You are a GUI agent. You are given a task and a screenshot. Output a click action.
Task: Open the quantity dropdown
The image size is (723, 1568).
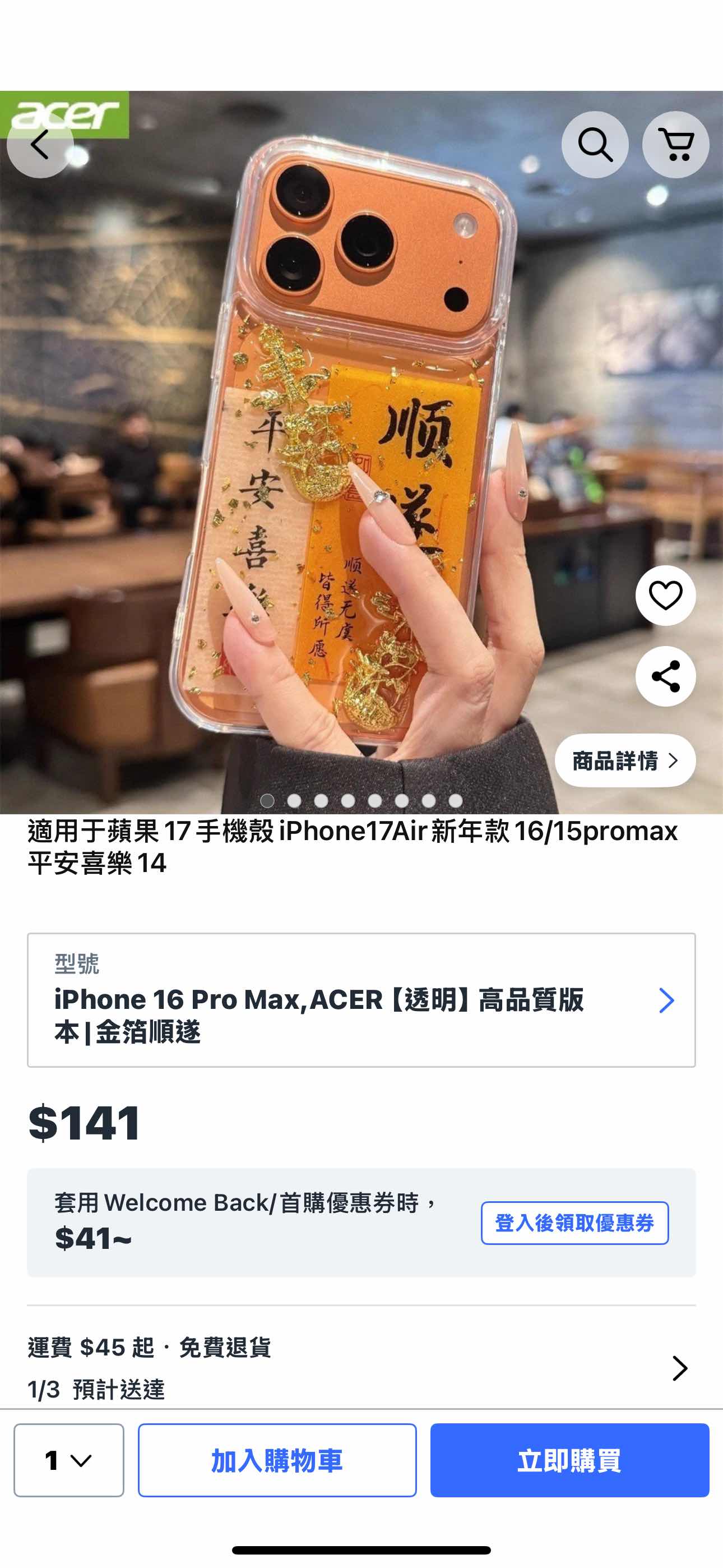click(x=69, y=1460)
